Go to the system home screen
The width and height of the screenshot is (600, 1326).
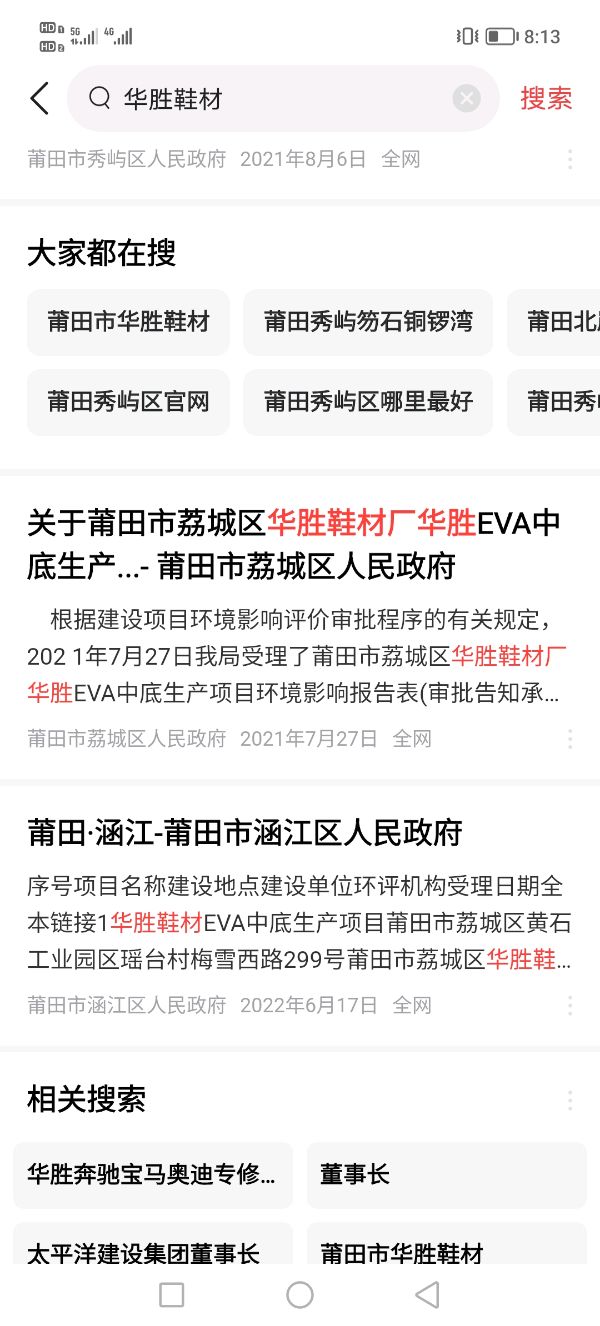(x=300, y=1295)
